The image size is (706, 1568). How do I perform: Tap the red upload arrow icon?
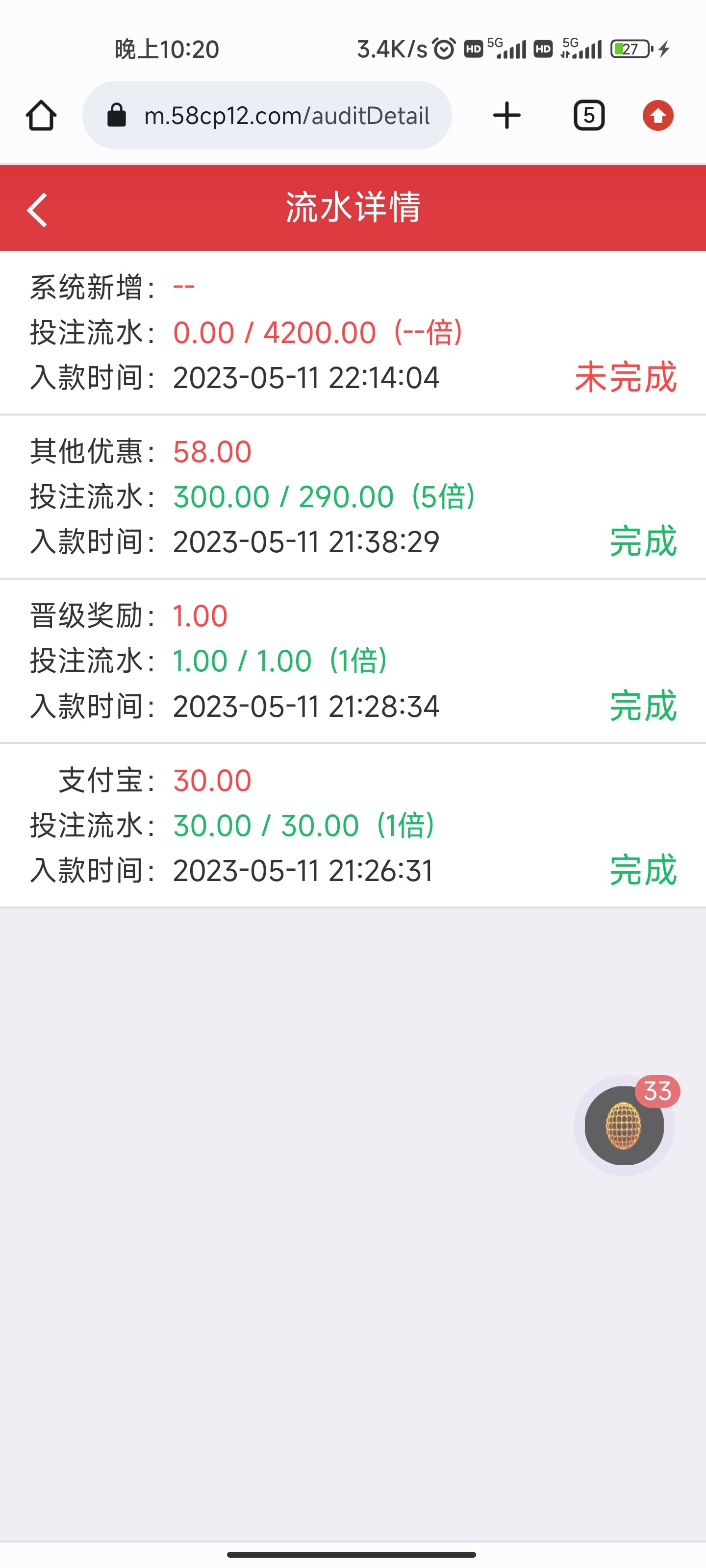pyautogui.click(x=657, y=116)
